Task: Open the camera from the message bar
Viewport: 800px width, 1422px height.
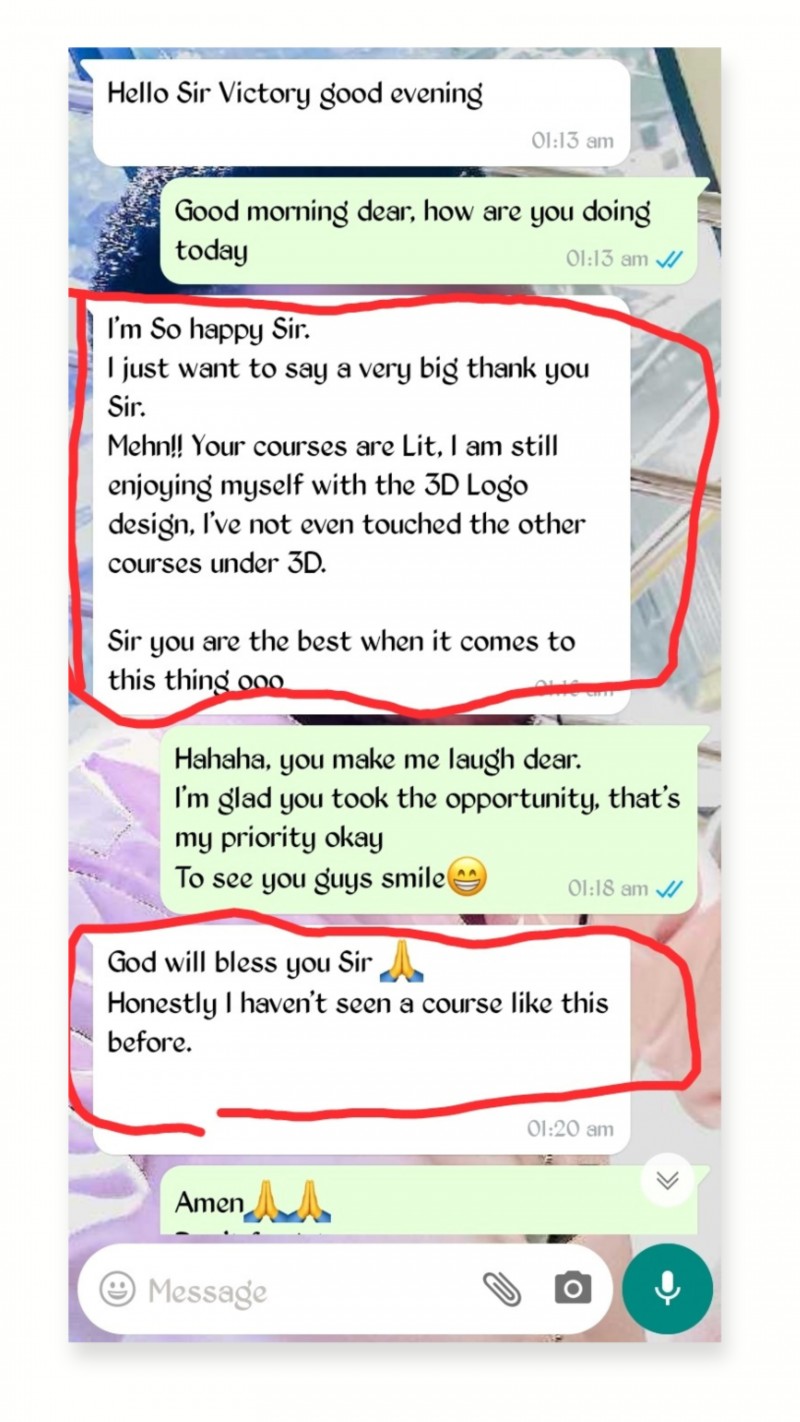Action: click(x=572, y=1289)
